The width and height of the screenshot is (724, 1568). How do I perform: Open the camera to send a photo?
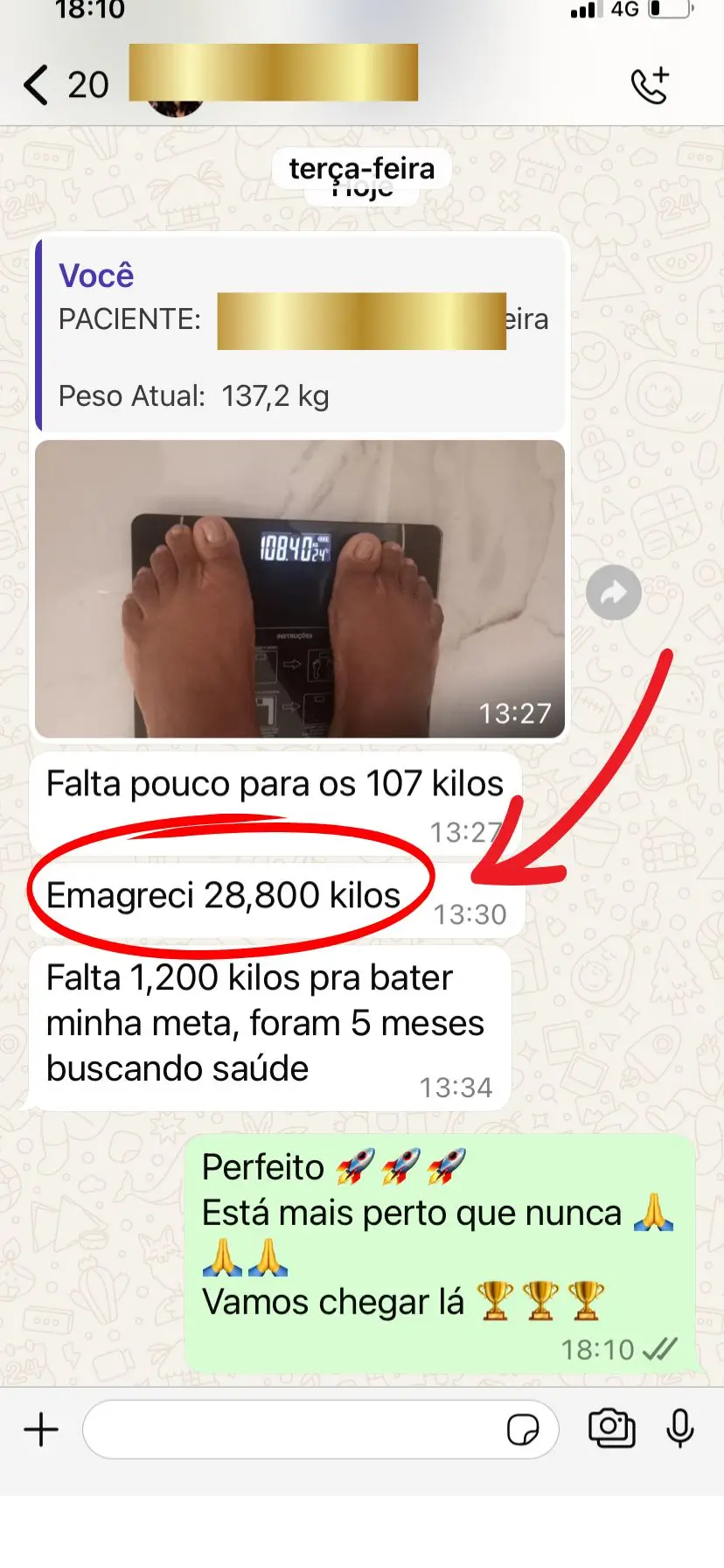pyautogui.click(x=612, y=1428)
